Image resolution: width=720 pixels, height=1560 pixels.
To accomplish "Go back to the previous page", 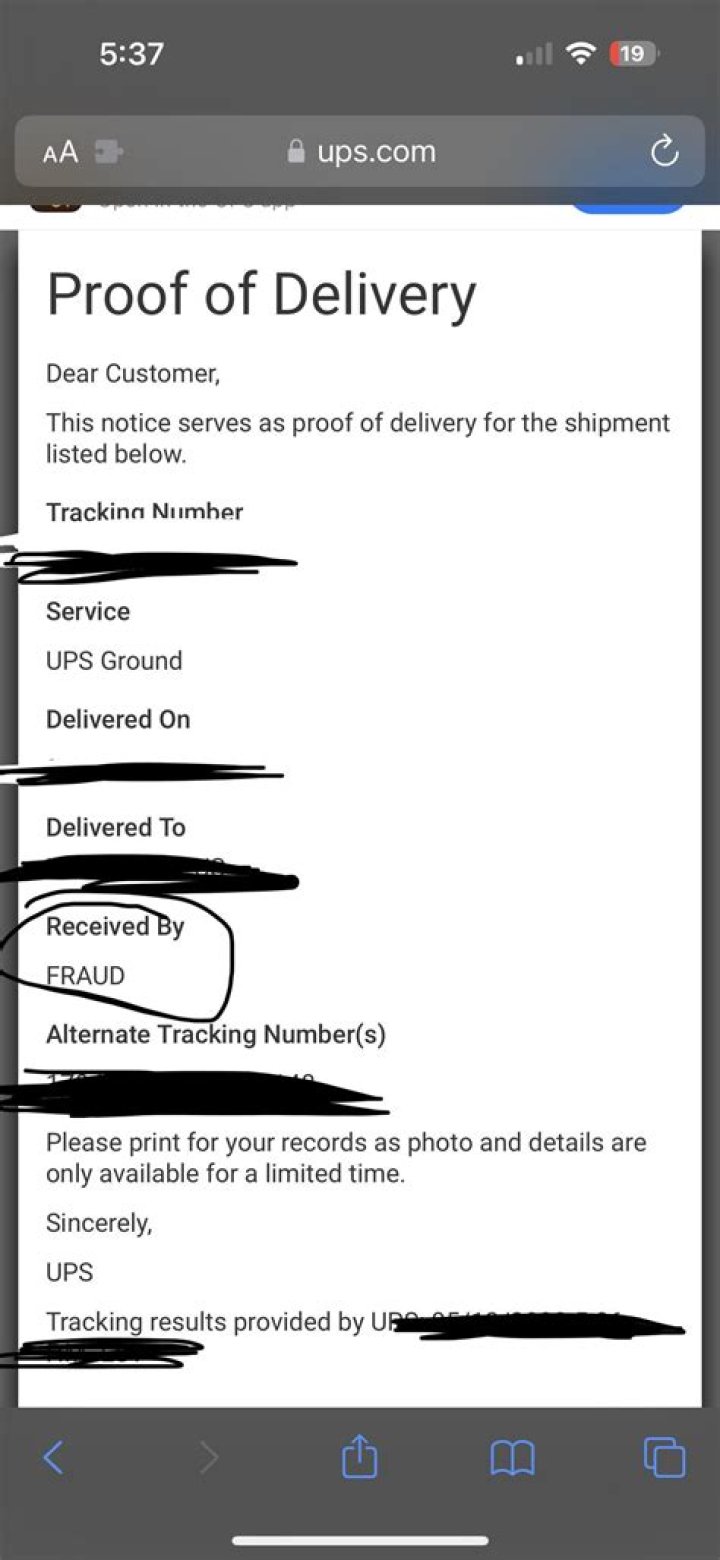I will coord(54,1458).
